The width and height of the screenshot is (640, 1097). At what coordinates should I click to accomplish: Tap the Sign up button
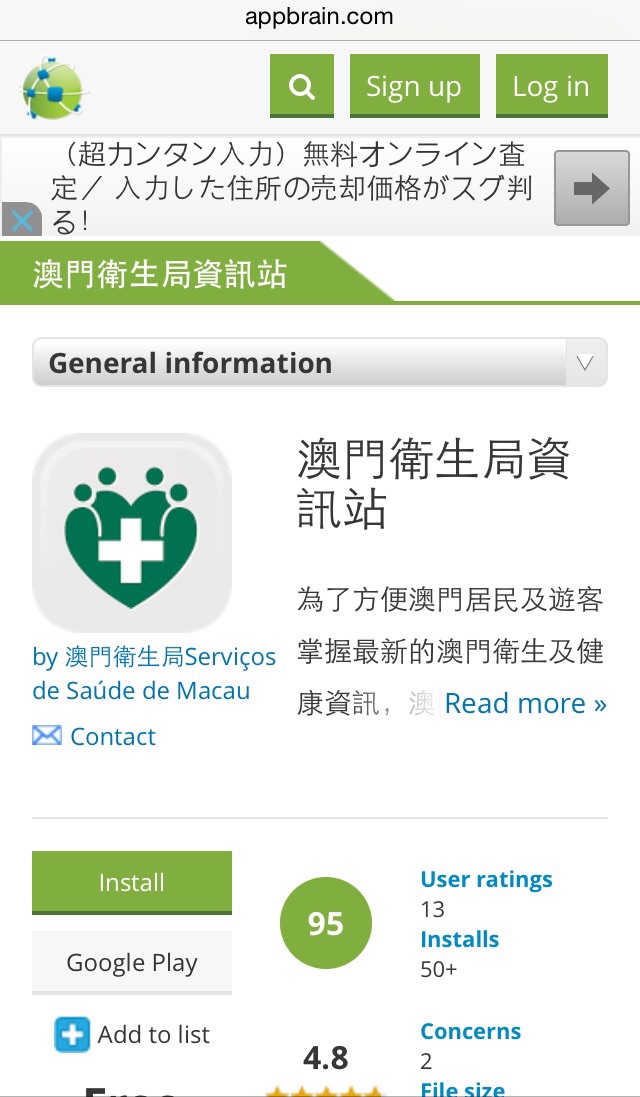[x=414, y=86]
